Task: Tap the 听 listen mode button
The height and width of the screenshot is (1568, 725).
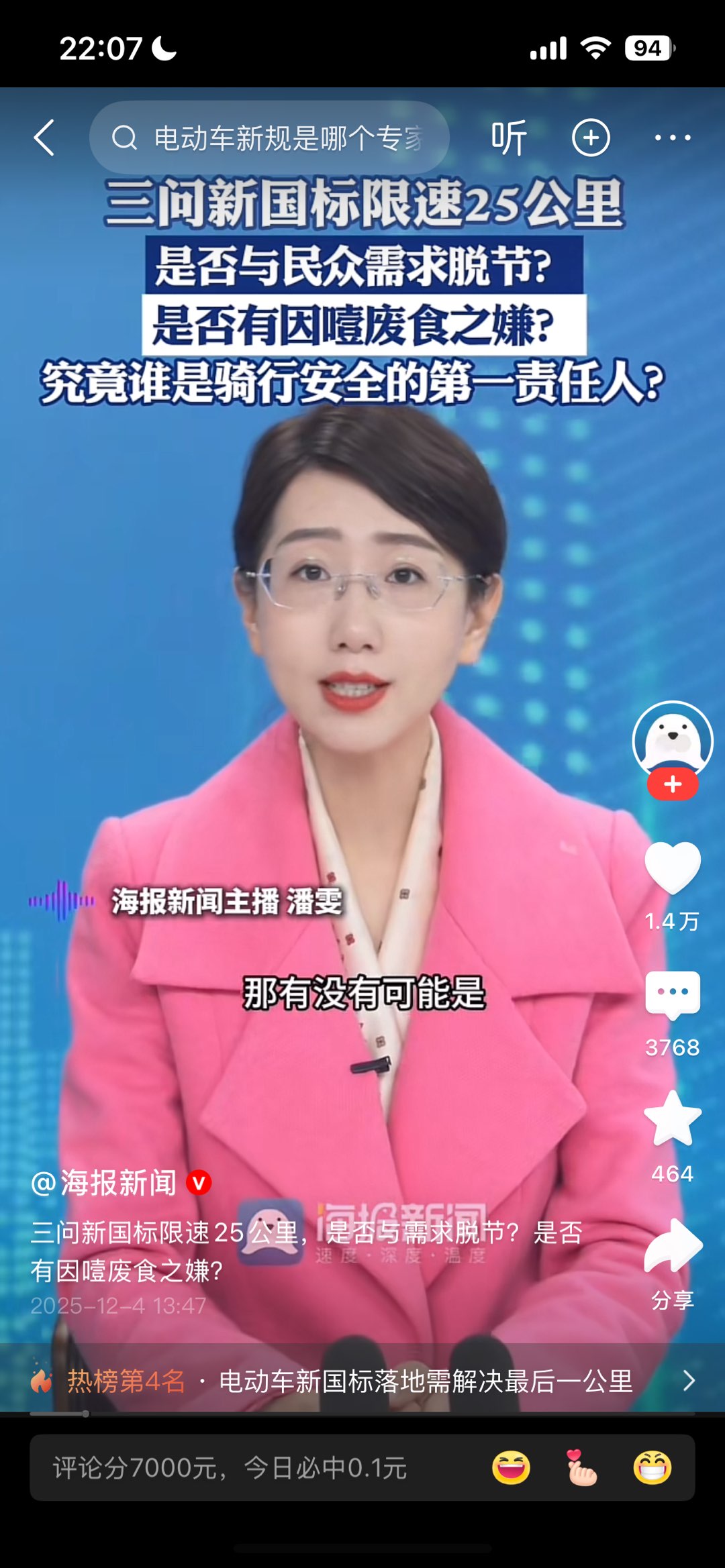Action: tap(509, 138)
